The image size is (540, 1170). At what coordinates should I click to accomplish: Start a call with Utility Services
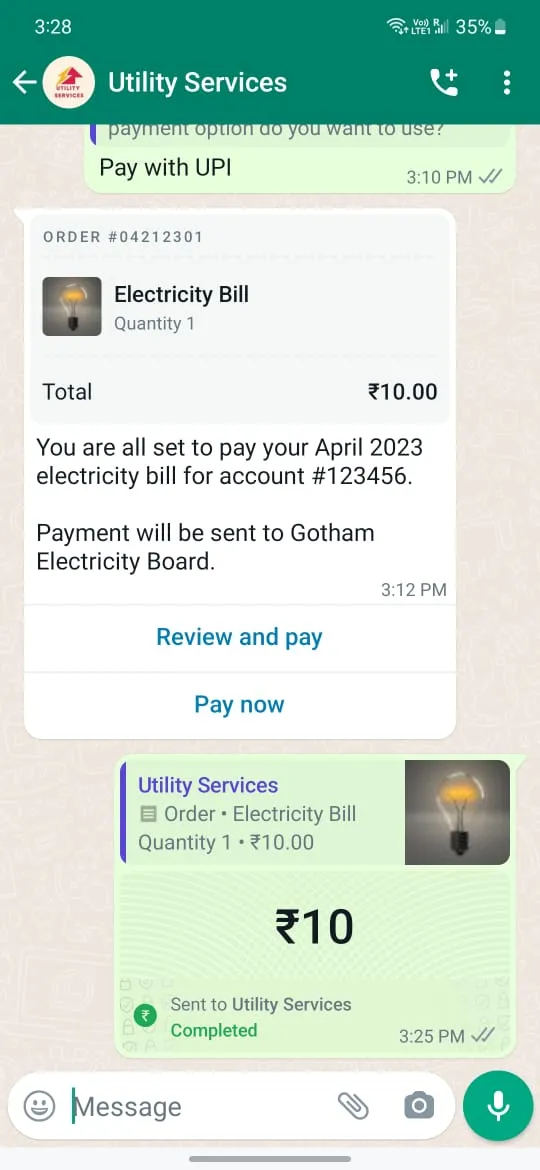click(x=445, y=83)
